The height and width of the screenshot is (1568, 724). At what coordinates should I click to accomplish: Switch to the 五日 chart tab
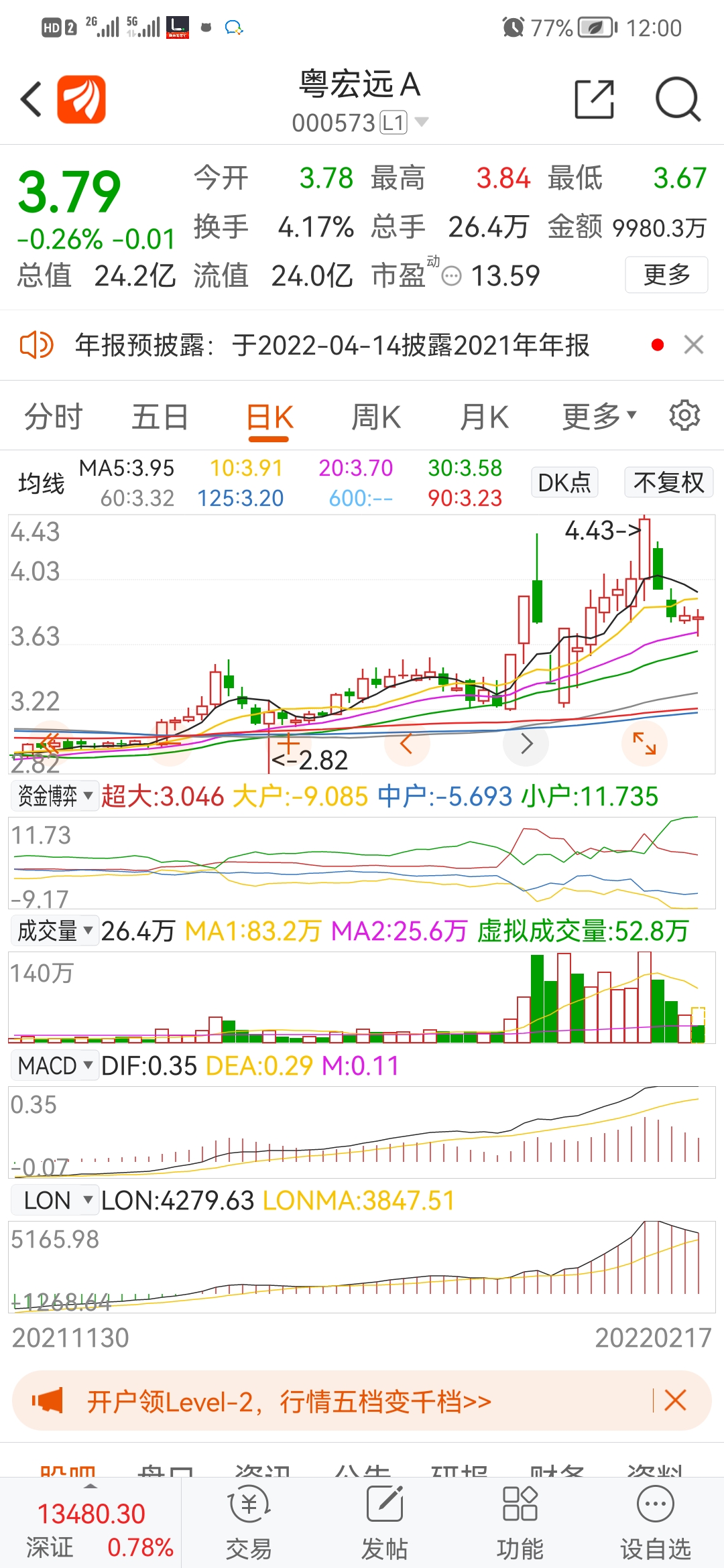click(x=160, y=417)
